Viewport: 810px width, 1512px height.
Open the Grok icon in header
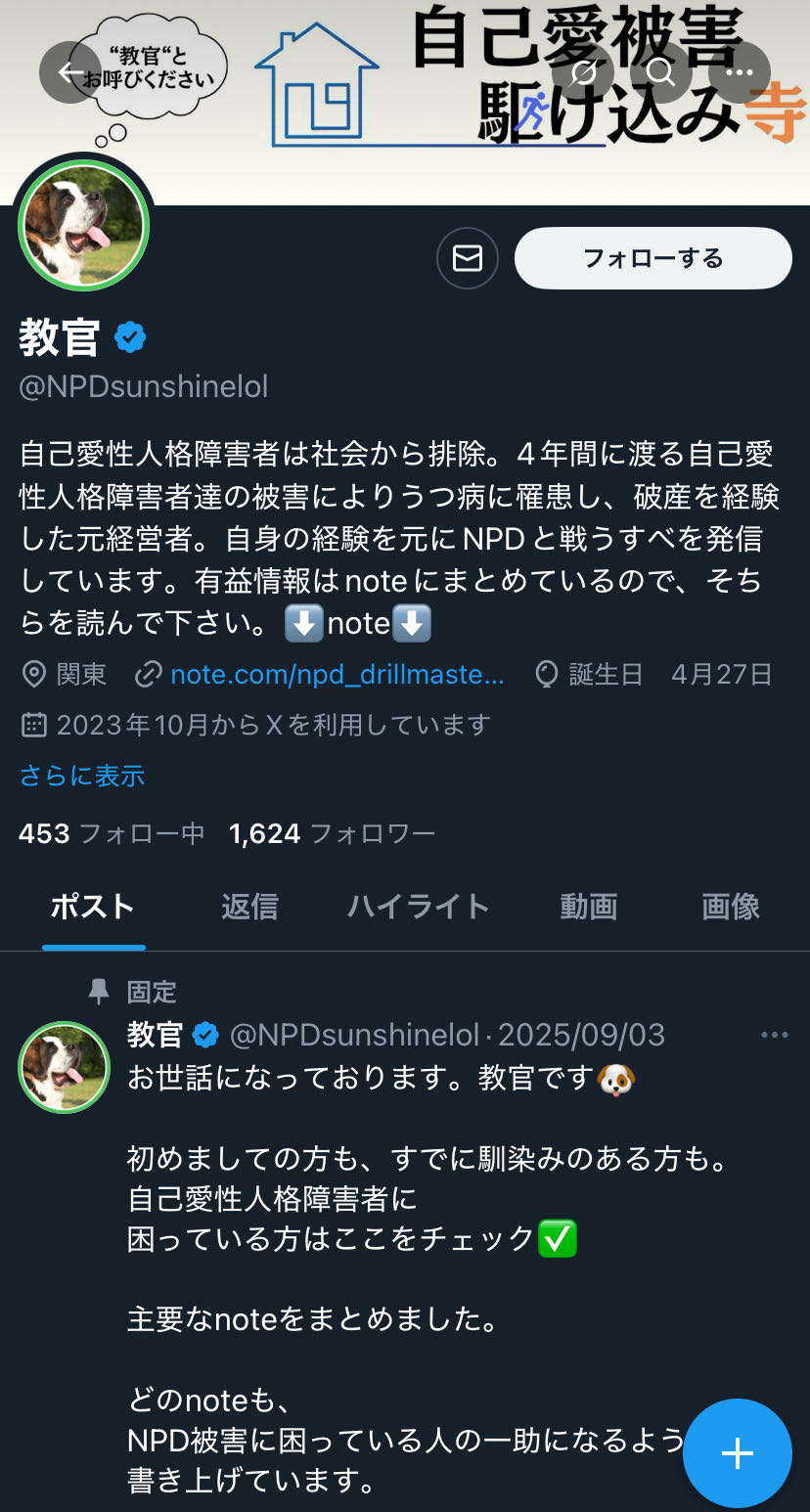tap(584, 72)
